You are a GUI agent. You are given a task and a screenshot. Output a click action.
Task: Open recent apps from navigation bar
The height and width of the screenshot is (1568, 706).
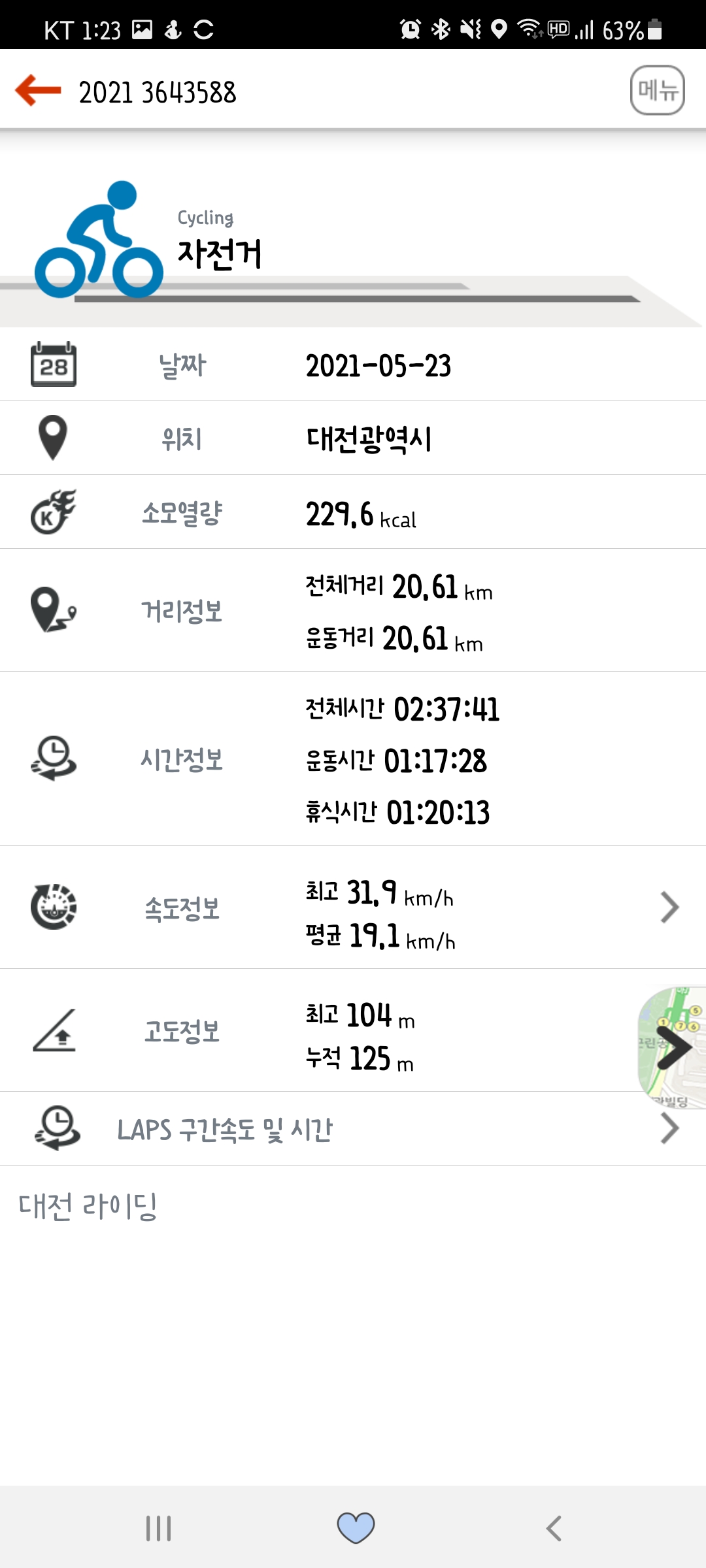click(158, 1528)
